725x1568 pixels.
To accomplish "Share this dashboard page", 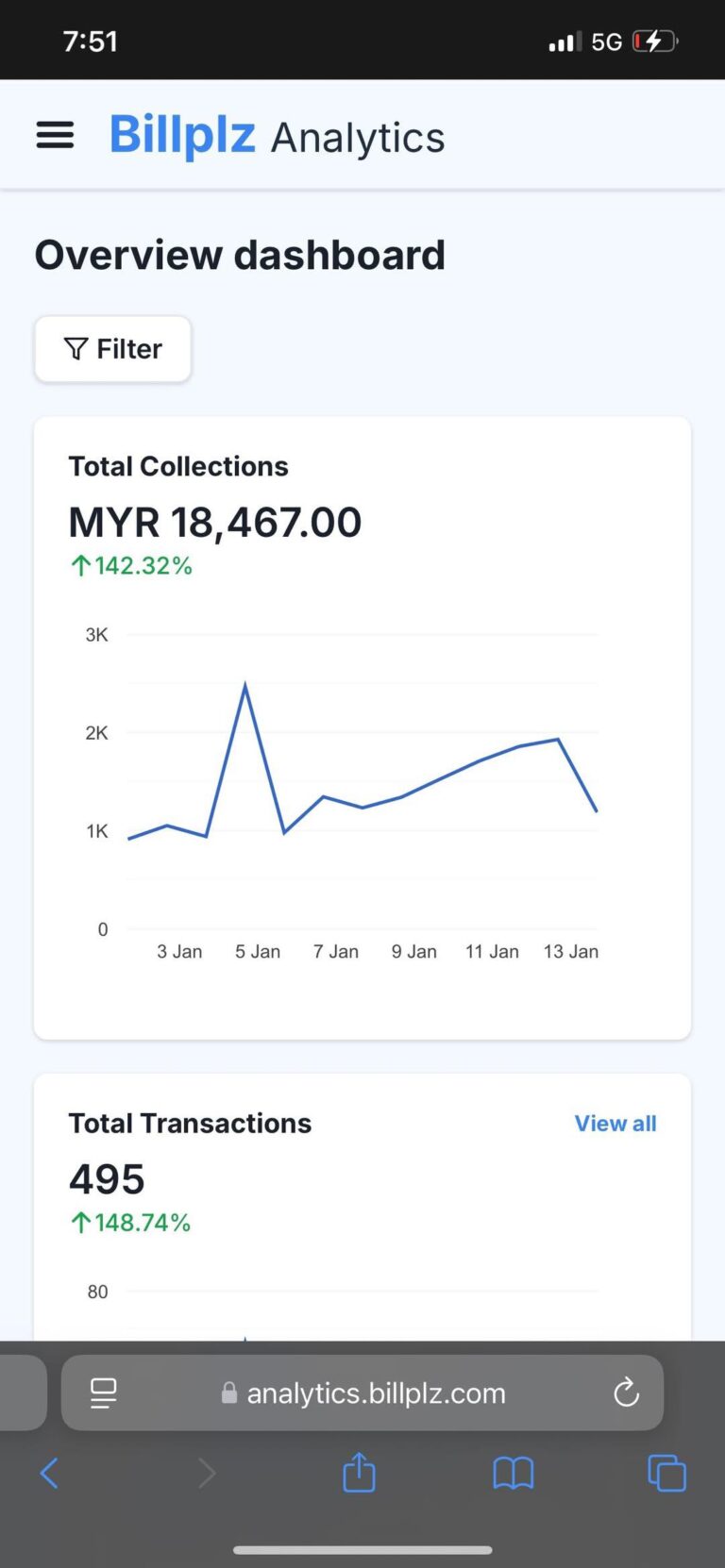I will (359, 1473).
